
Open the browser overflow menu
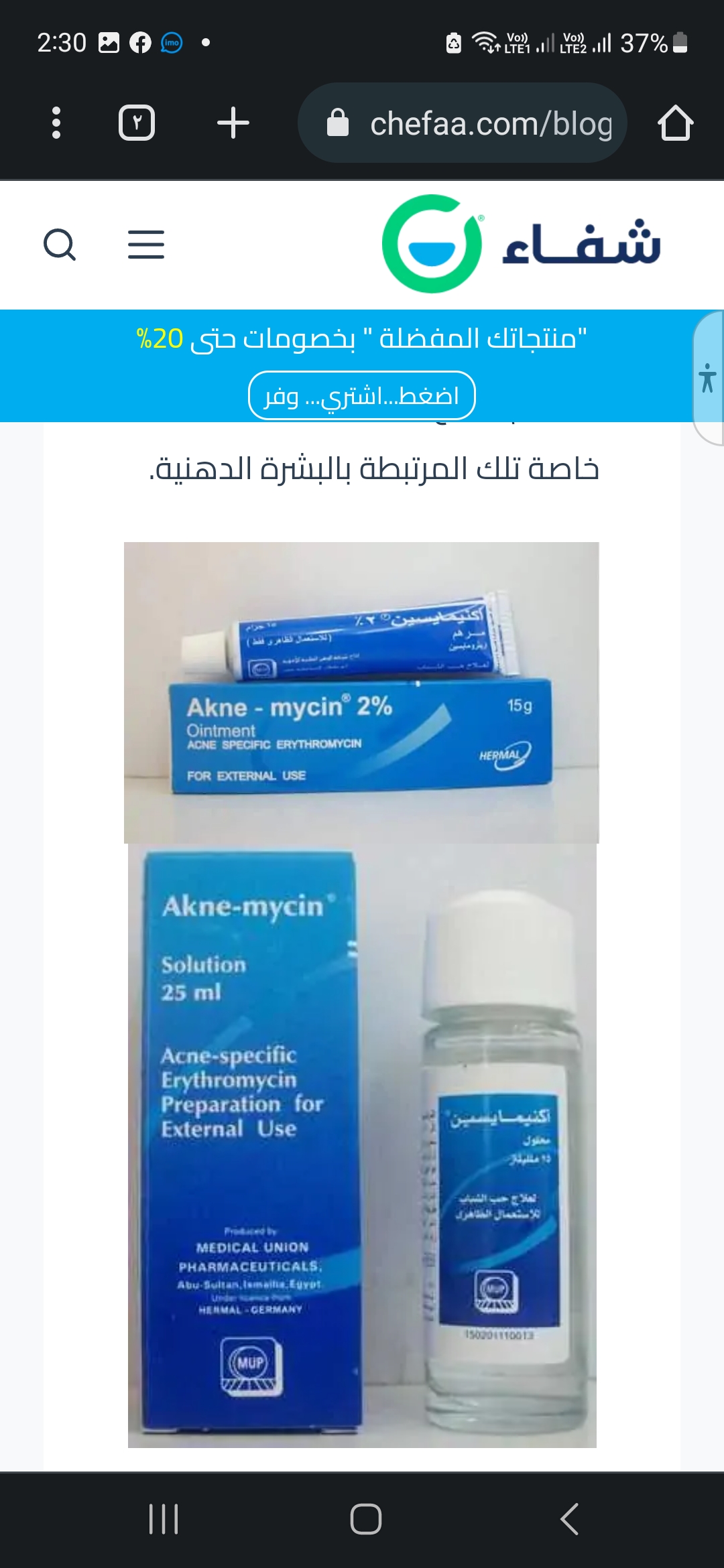click(x=56, y=123)
